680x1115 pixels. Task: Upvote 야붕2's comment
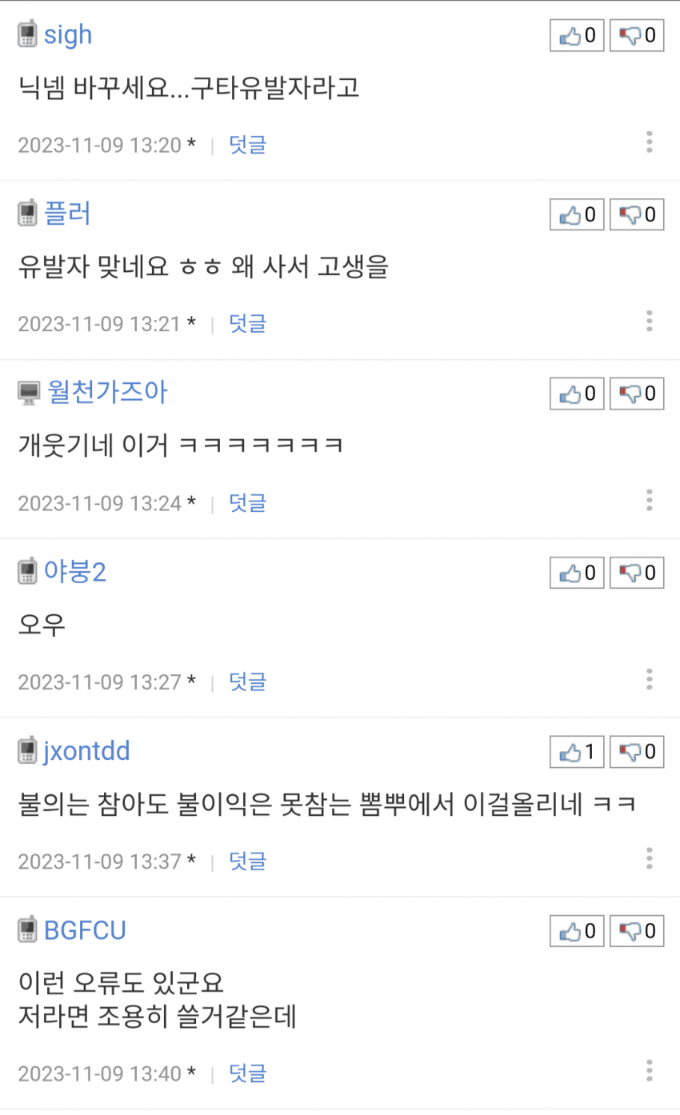(x=577, y=573)
